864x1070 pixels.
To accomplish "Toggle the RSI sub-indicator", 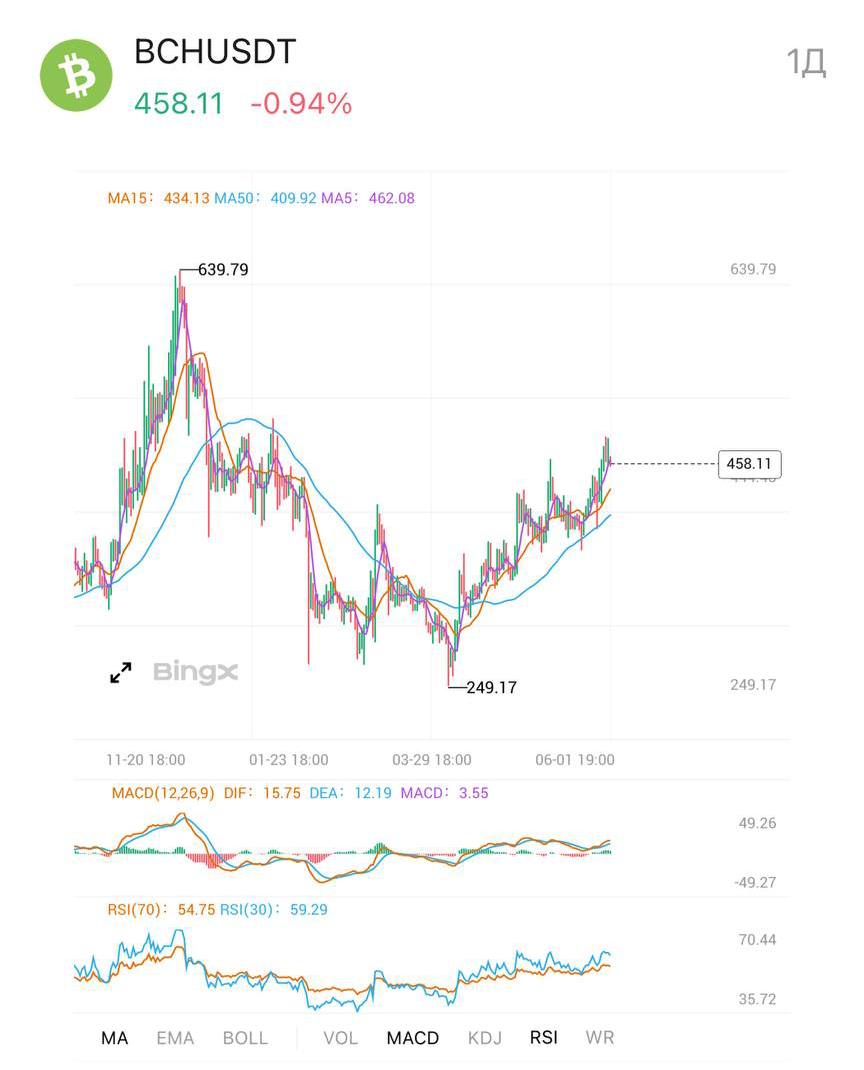I will 544,1038.
